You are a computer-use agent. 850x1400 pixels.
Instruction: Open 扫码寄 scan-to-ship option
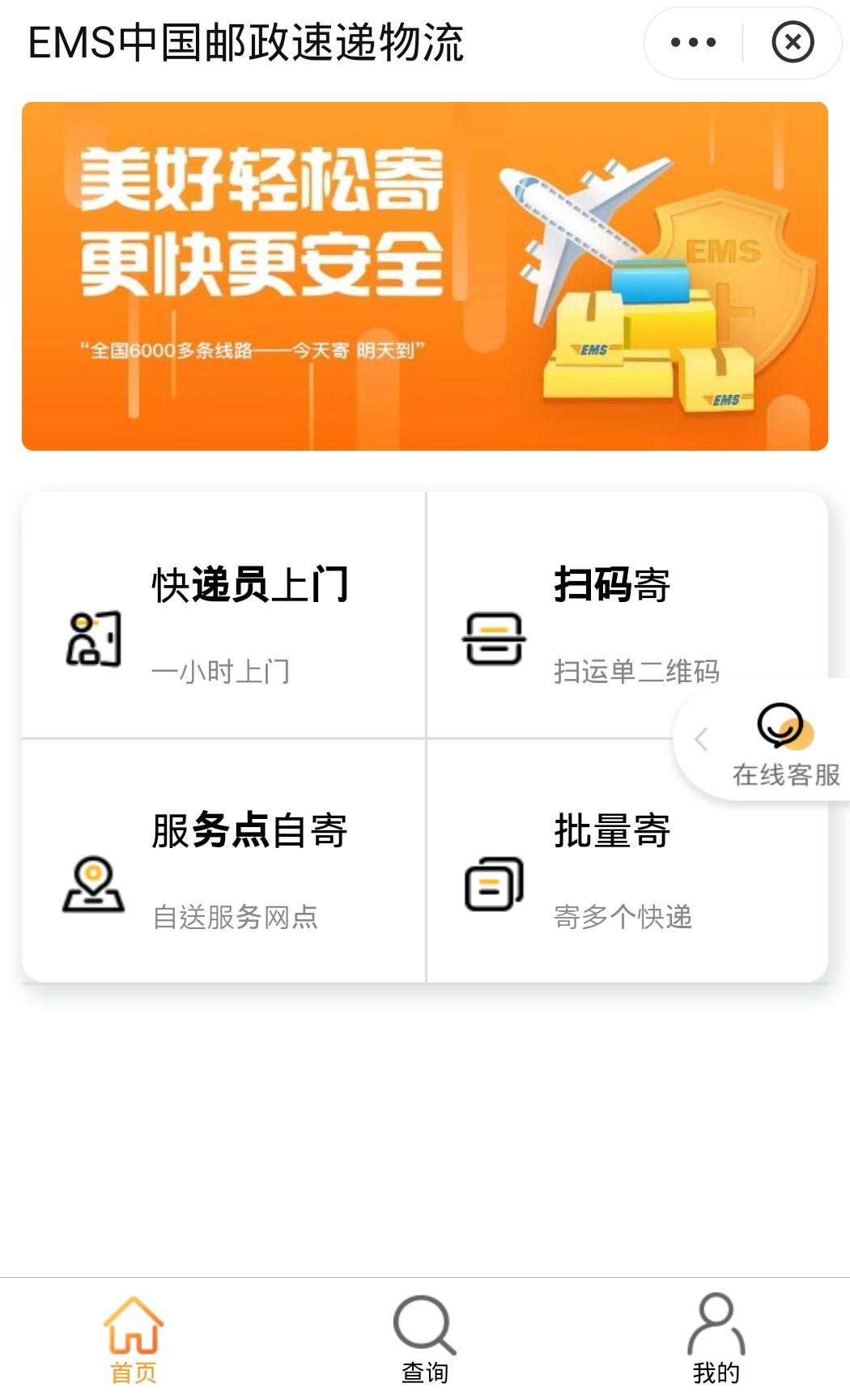[591, 616]
